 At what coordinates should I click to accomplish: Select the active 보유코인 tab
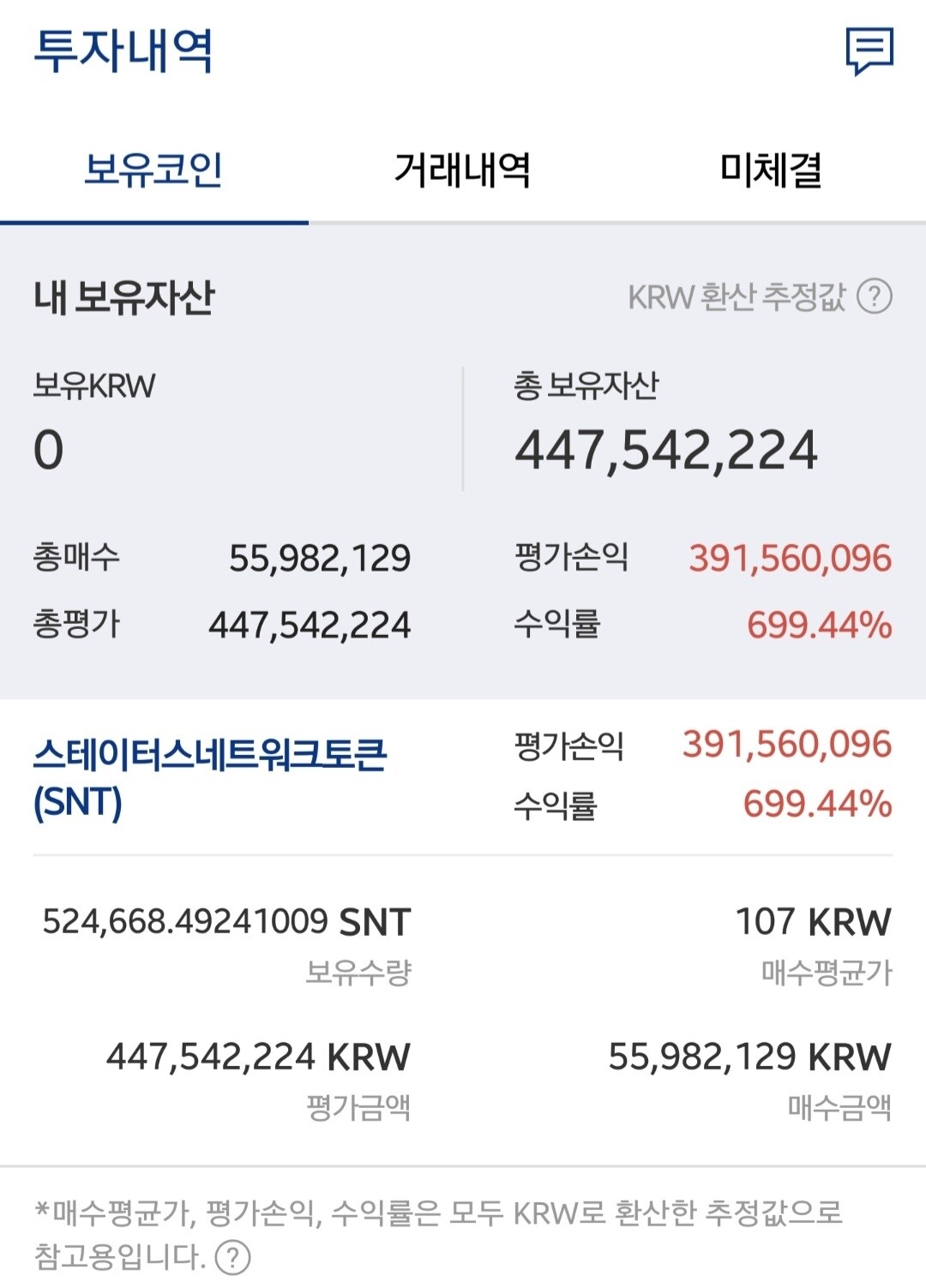(153, 170)
